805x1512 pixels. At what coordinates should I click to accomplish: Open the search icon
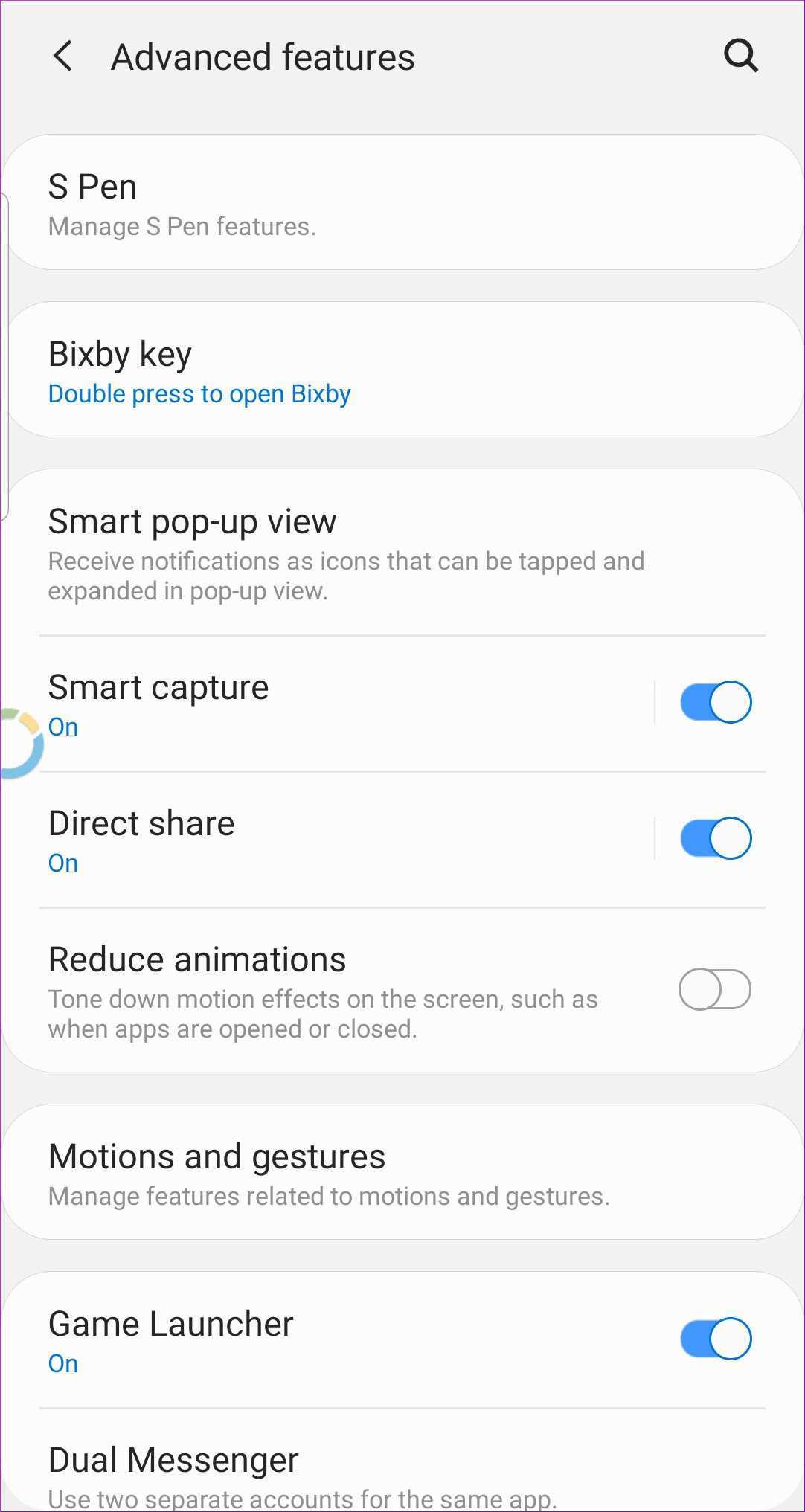tap(740, 57)
